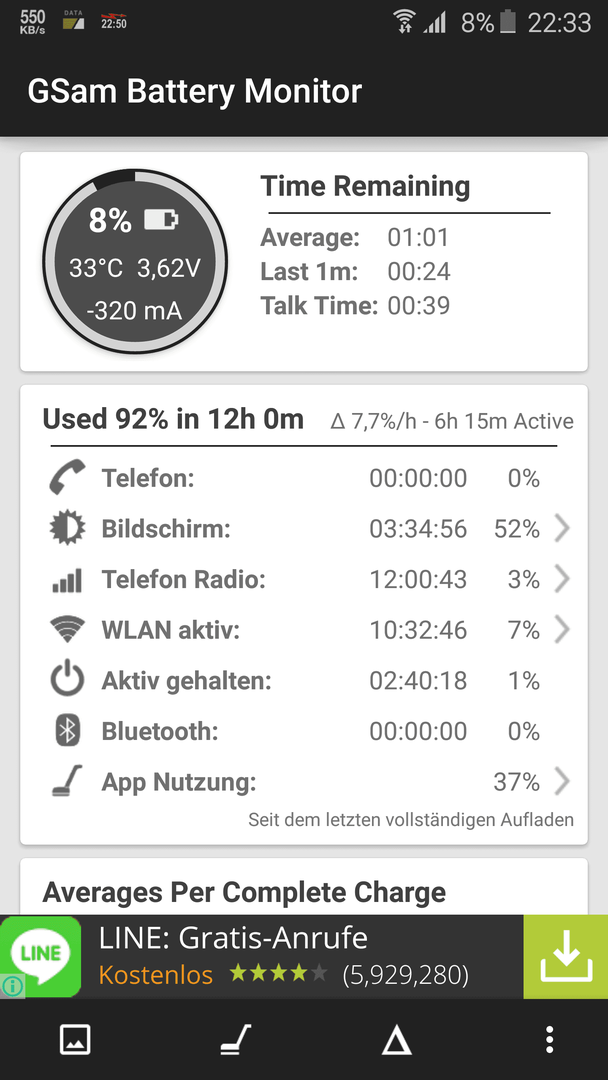This screenshot has width=608, height=1080.
Task: Open the Bildschirm usage details
Action: (304, 529)
